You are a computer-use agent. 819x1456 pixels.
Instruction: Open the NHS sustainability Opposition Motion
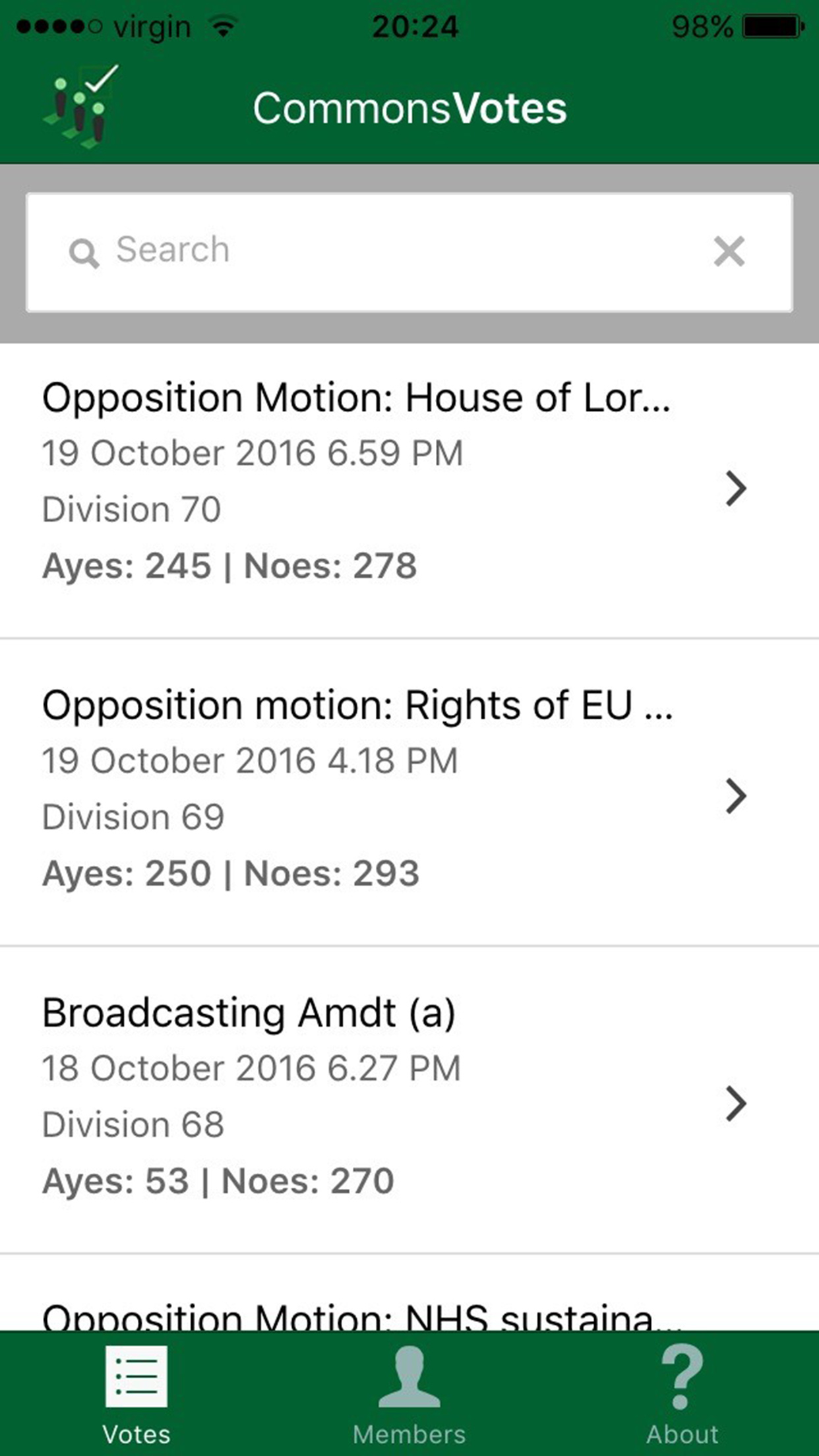click(x=363, y=1315)
